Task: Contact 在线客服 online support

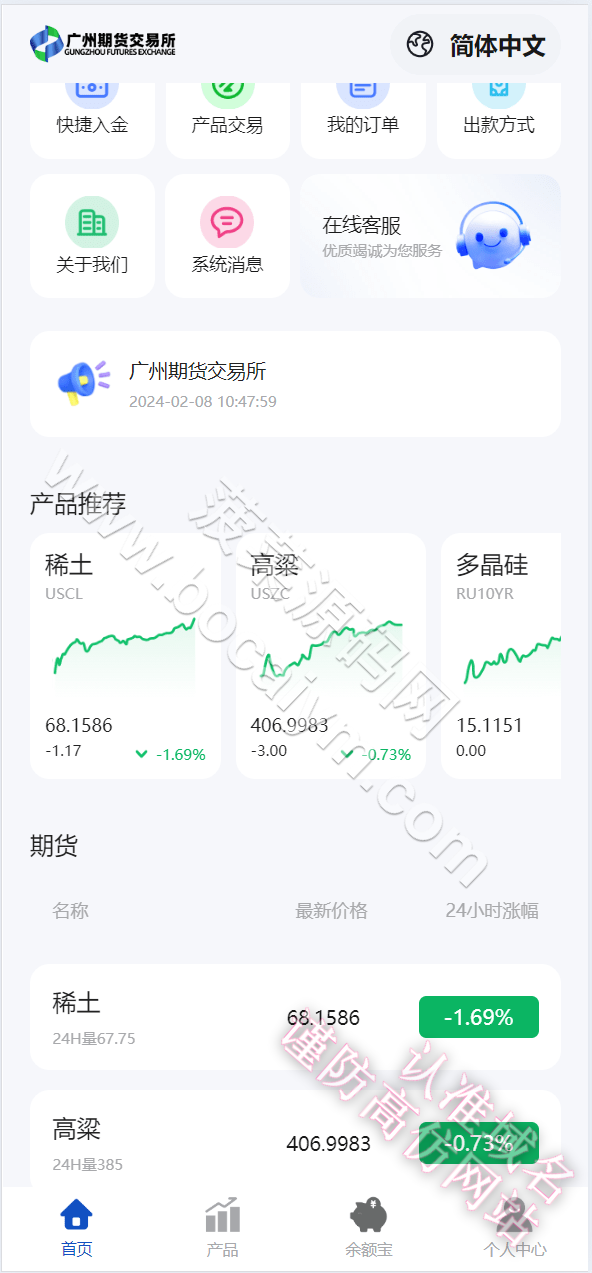Action: pyautogui.click(x=430, y=236)
